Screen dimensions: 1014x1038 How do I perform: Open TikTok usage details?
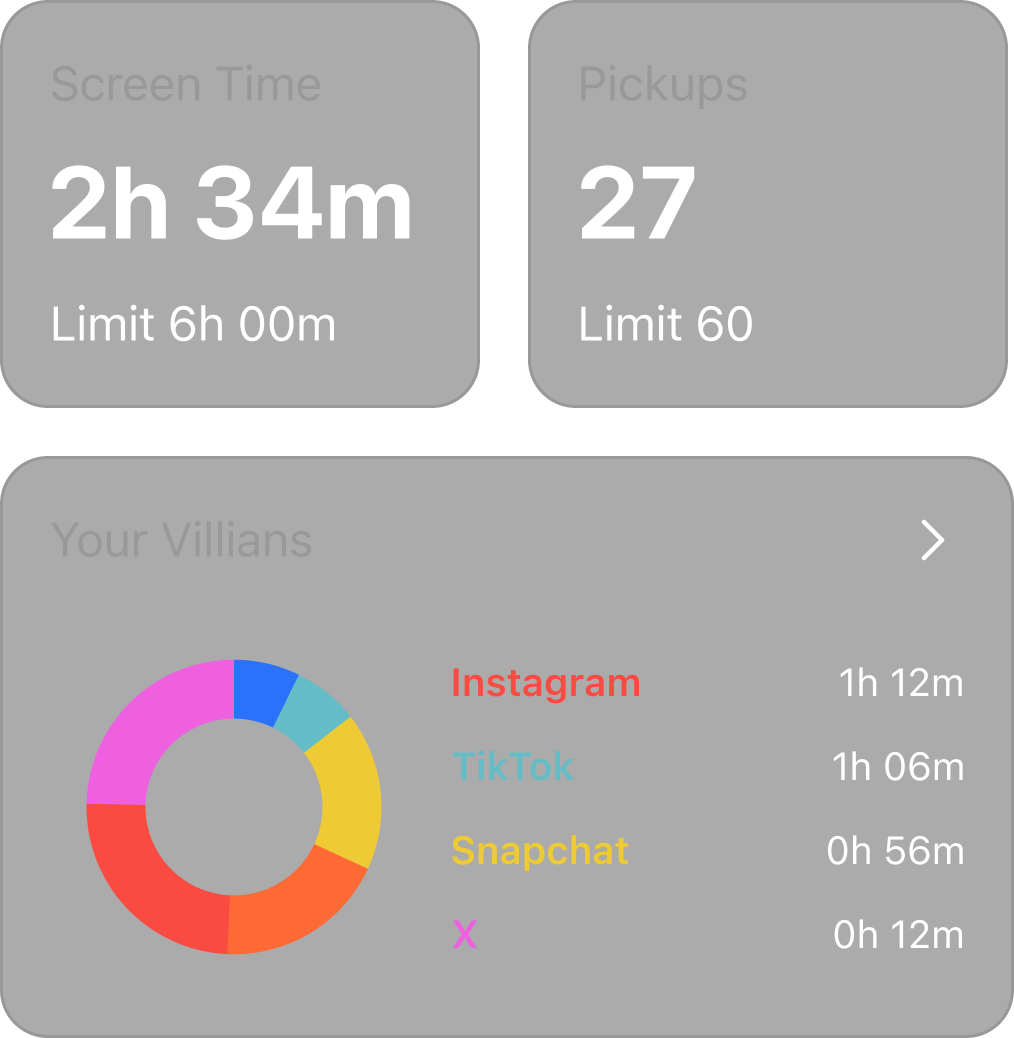coord(512,768)
